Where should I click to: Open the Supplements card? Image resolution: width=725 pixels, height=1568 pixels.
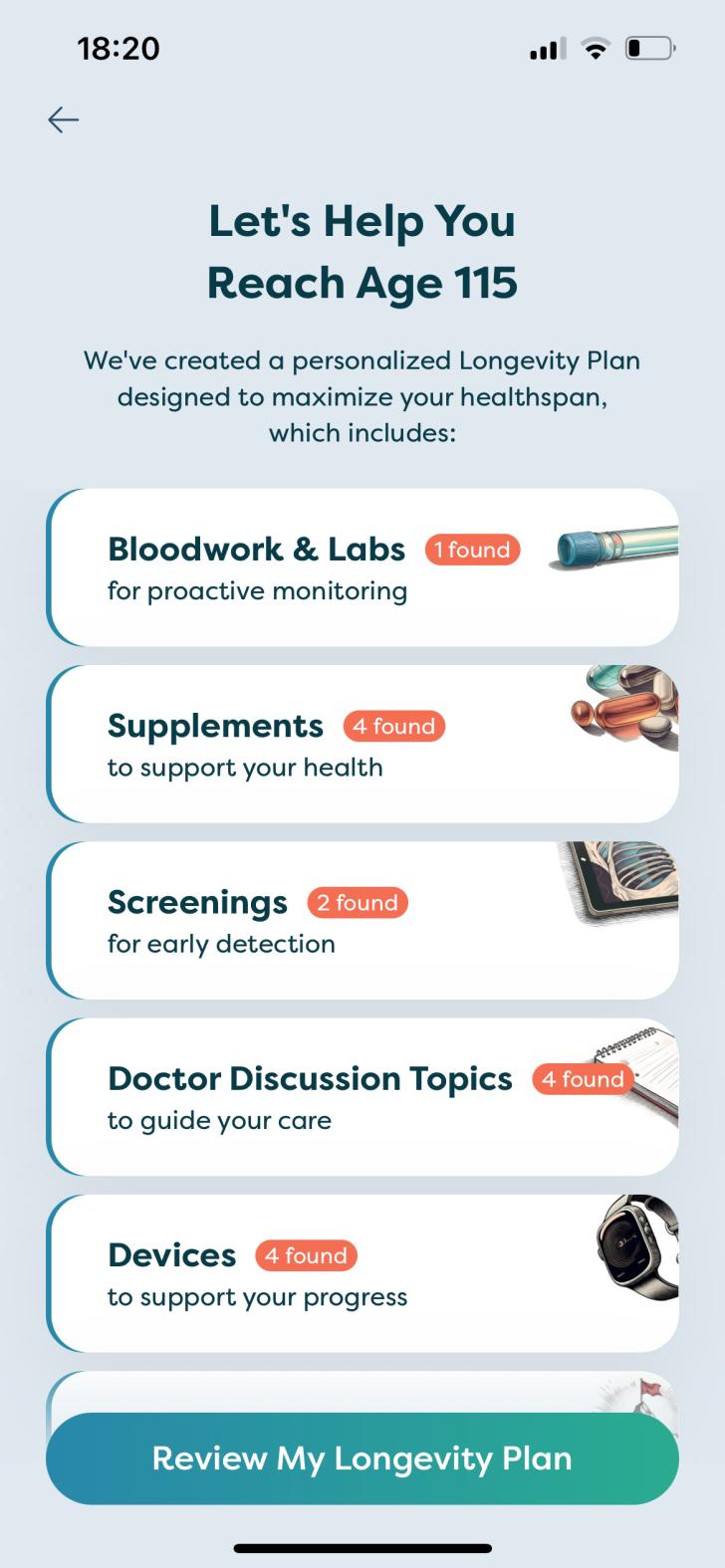click(x=362, y=744)
